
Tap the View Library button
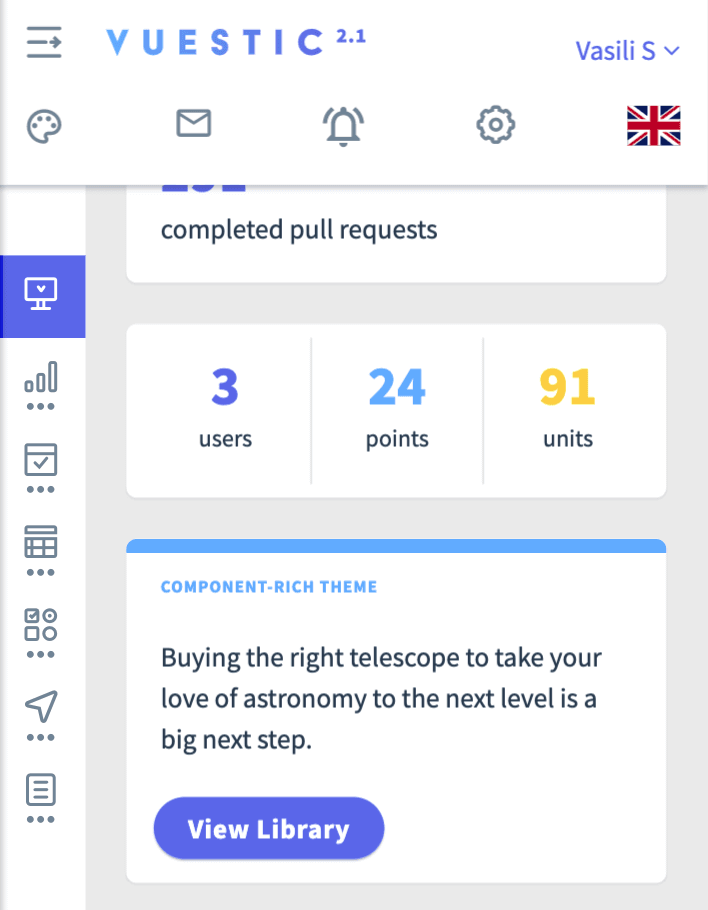pos(268,829)
